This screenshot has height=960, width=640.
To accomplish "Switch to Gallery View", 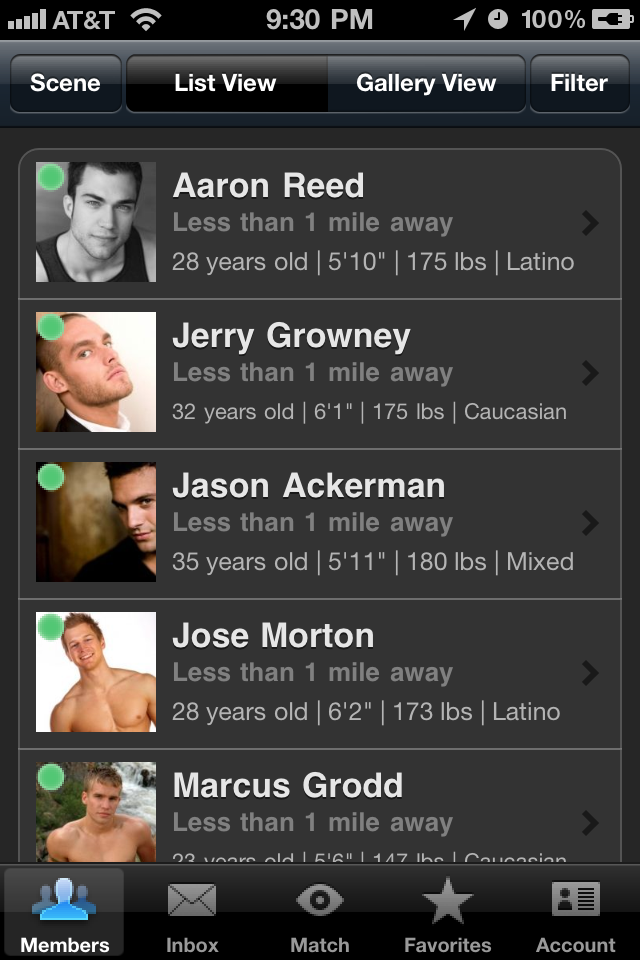I will (x=426, y=83).
